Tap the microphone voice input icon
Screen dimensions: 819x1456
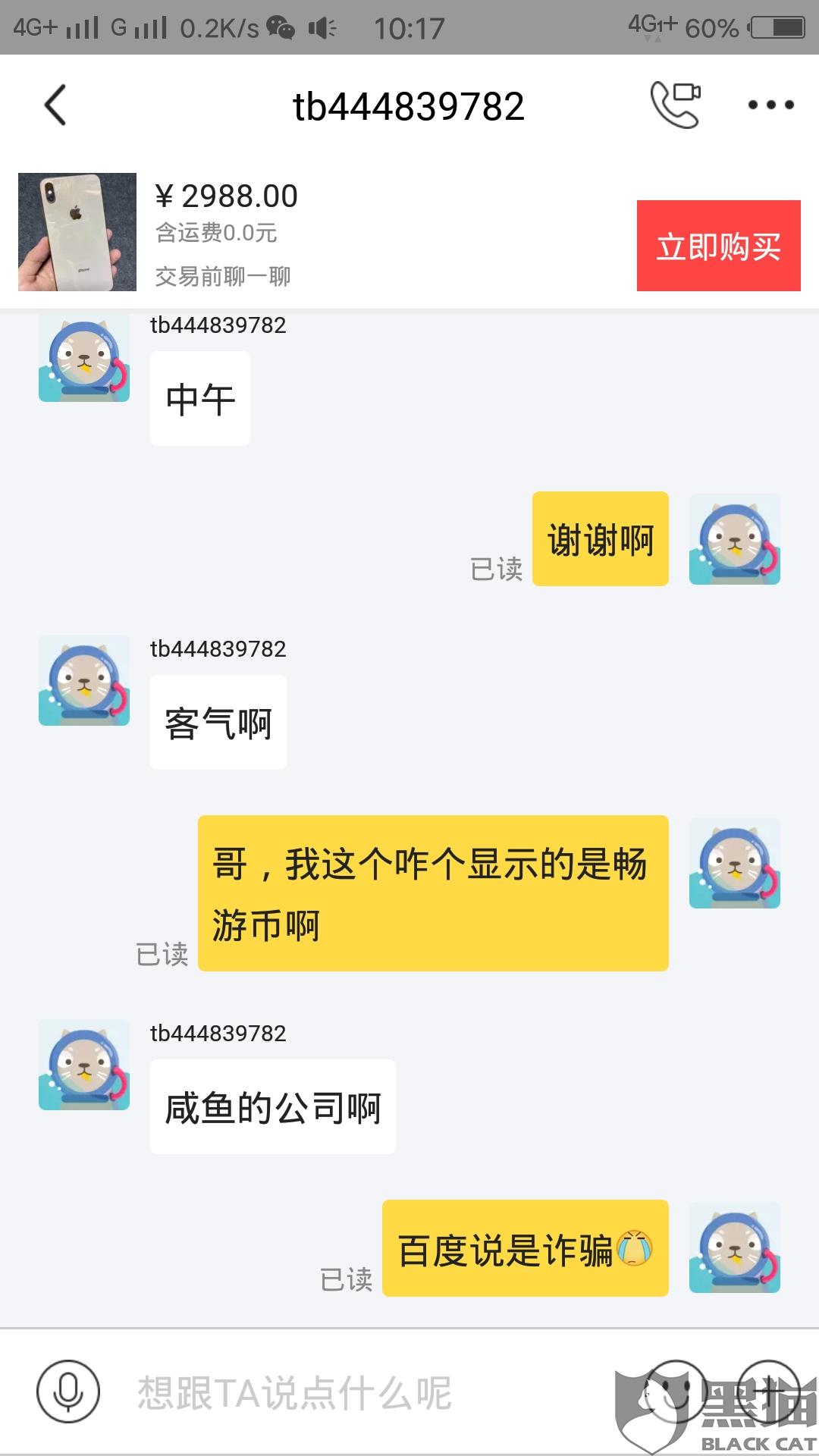pyautogui.click(x=68, y=1392)
